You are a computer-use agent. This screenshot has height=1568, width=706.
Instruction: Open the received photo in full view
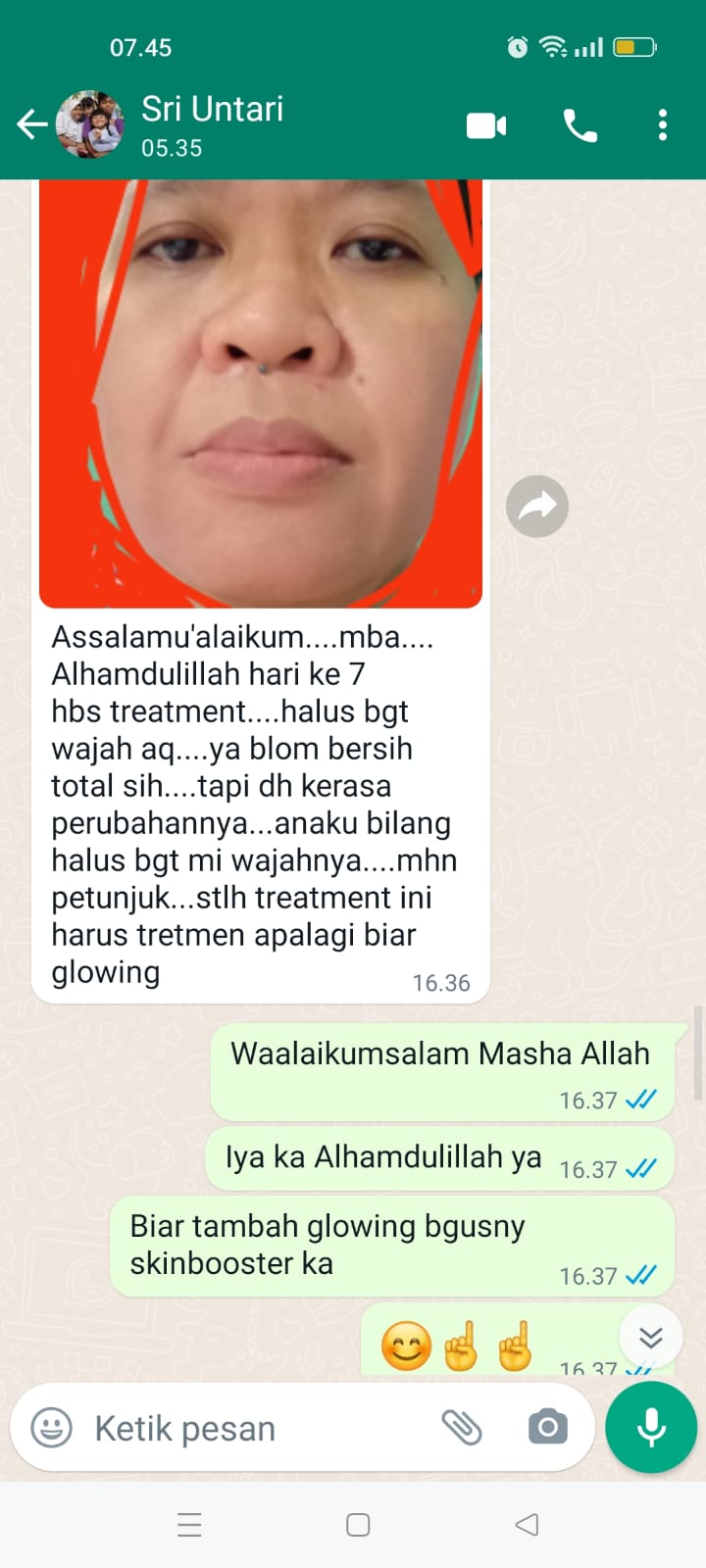coord(260,392)
